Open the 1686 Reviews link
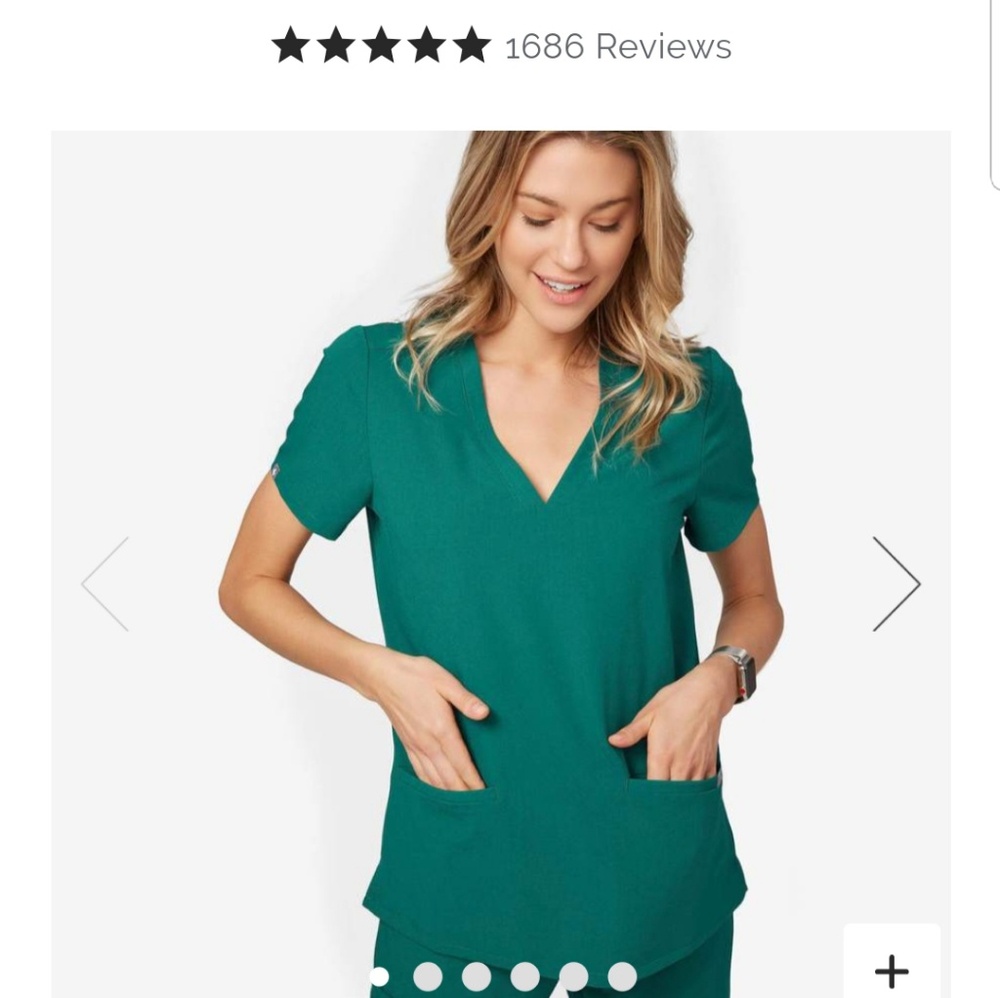Viewport: 1000px width, 998px height. coord(618,46)
